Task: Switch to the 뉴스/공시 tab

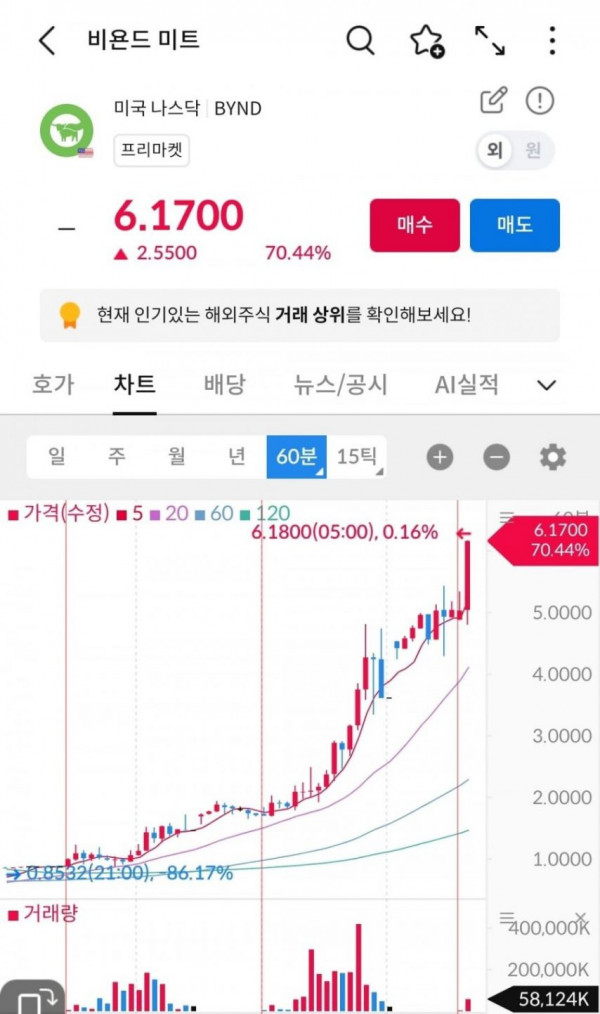Action: click(340, 385)
